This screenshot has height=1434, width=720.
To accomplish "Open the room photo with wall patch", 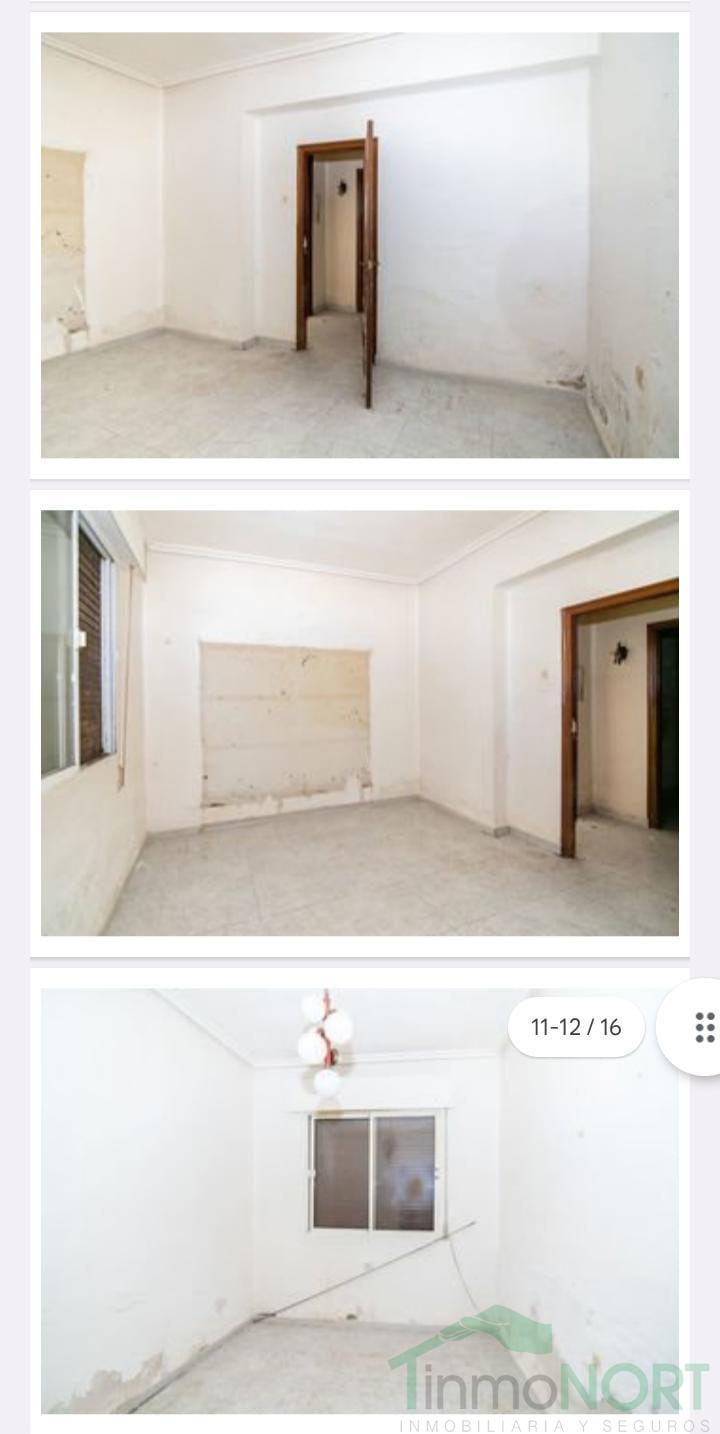I will (x=360, y=723).
